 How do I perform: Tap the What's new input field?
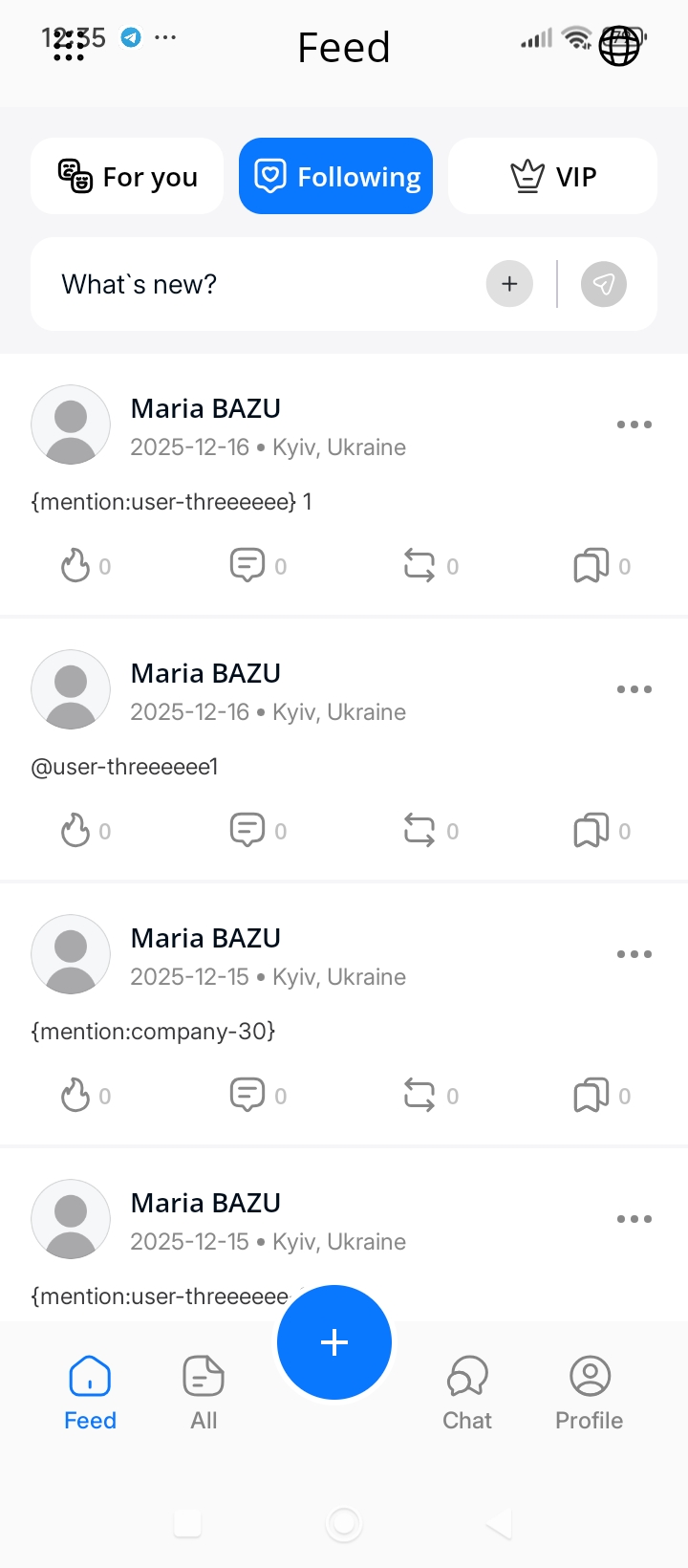click(258, 284)
